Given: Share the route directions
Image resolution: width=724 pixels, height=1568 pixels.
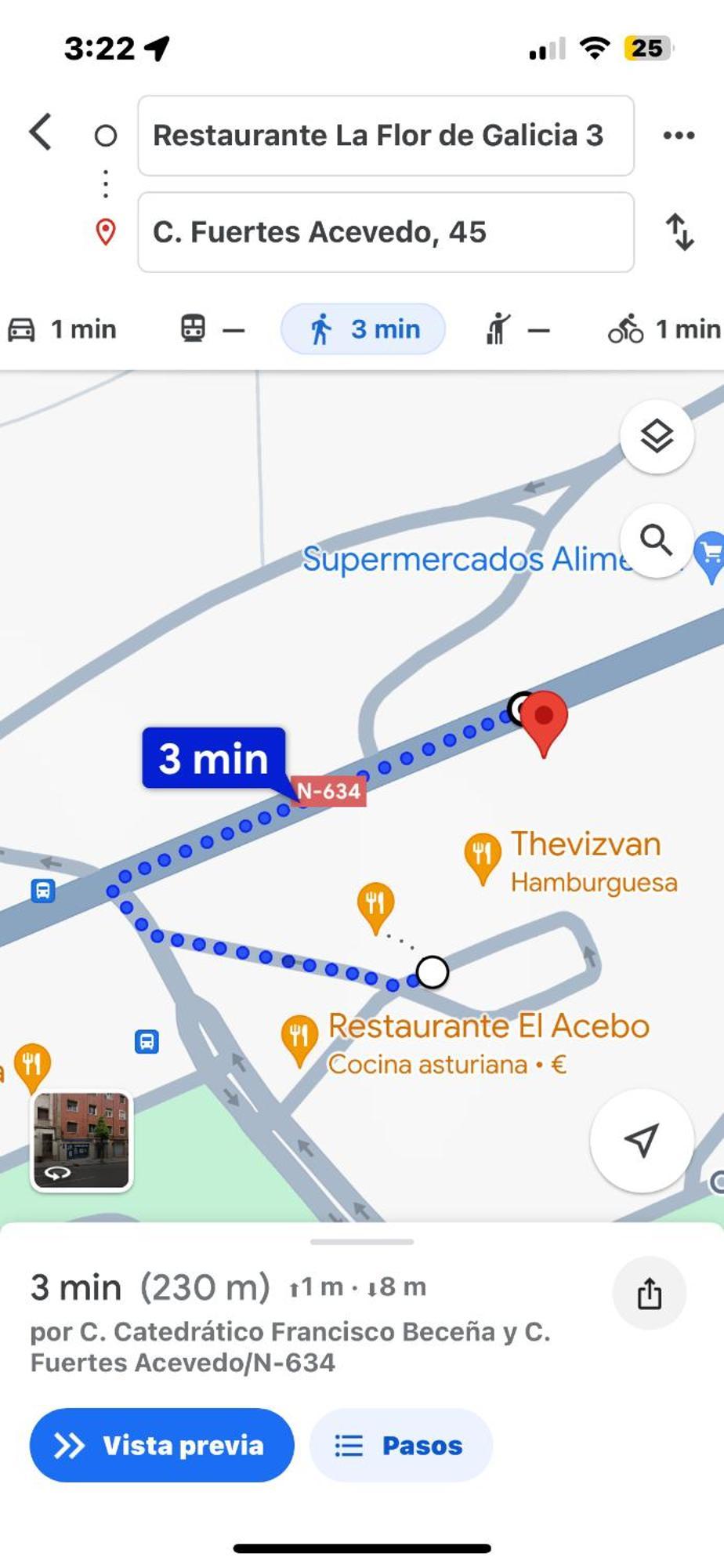Looking at the screenshot, I should click(649, 1294).
